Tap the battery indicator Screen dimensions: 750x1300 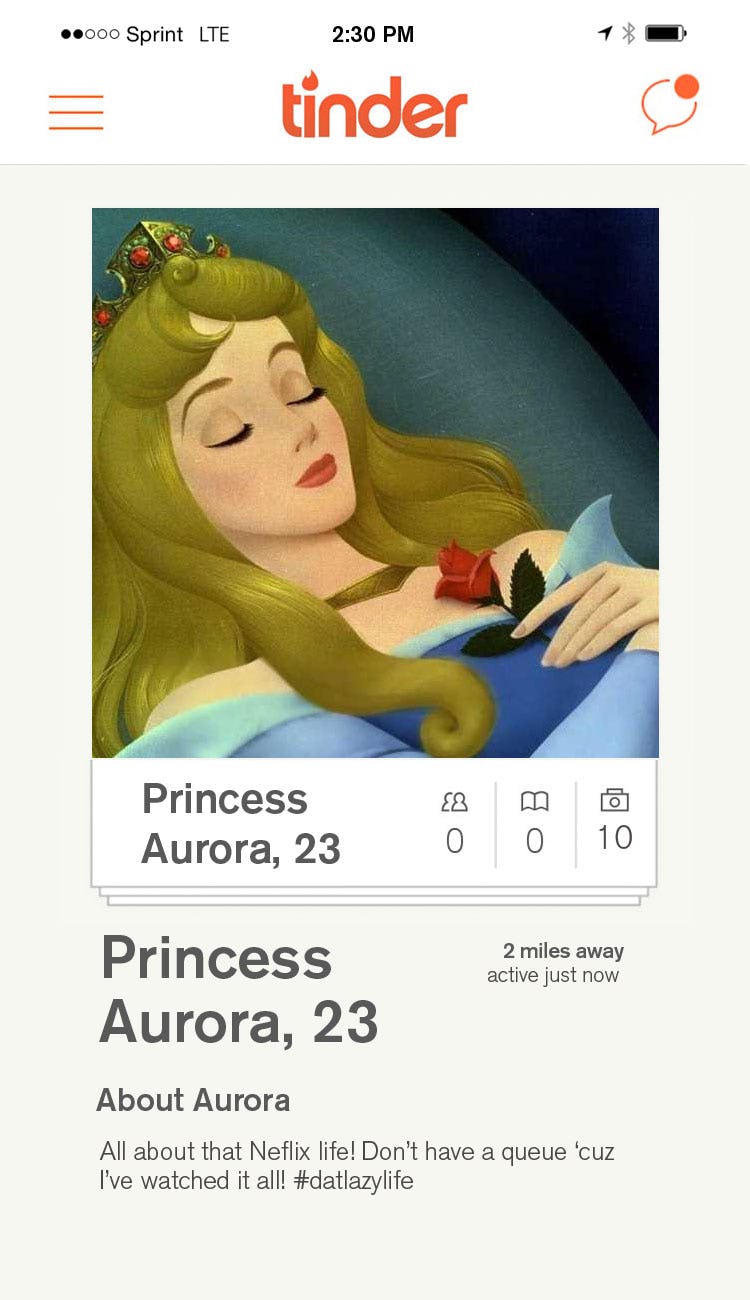(x=665, y=33)
